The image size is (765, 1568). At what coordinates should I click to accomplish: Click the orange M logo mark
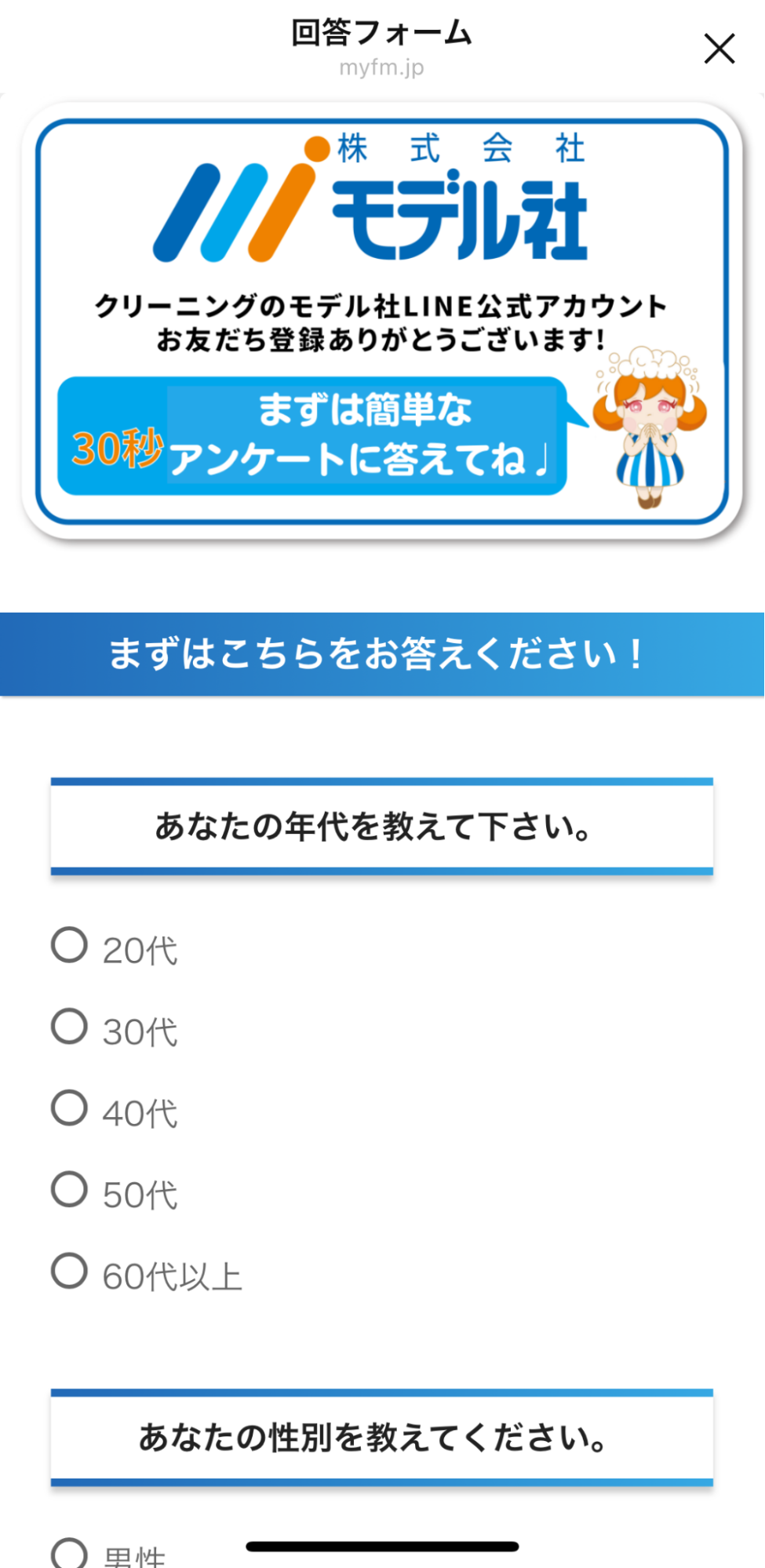tap(235, 200)
